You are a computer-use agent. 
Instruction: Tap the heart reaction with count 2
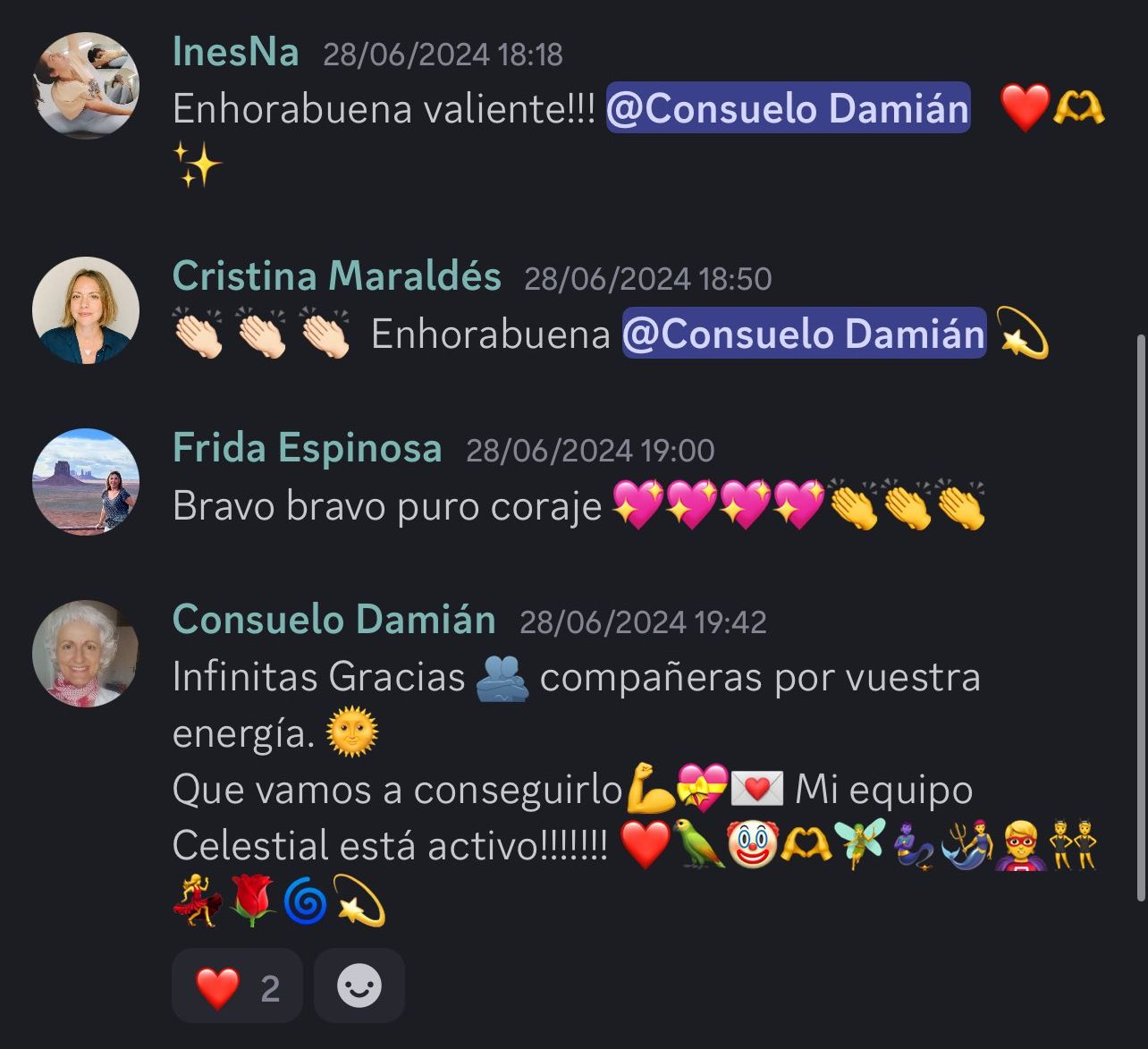coord(237,986)
